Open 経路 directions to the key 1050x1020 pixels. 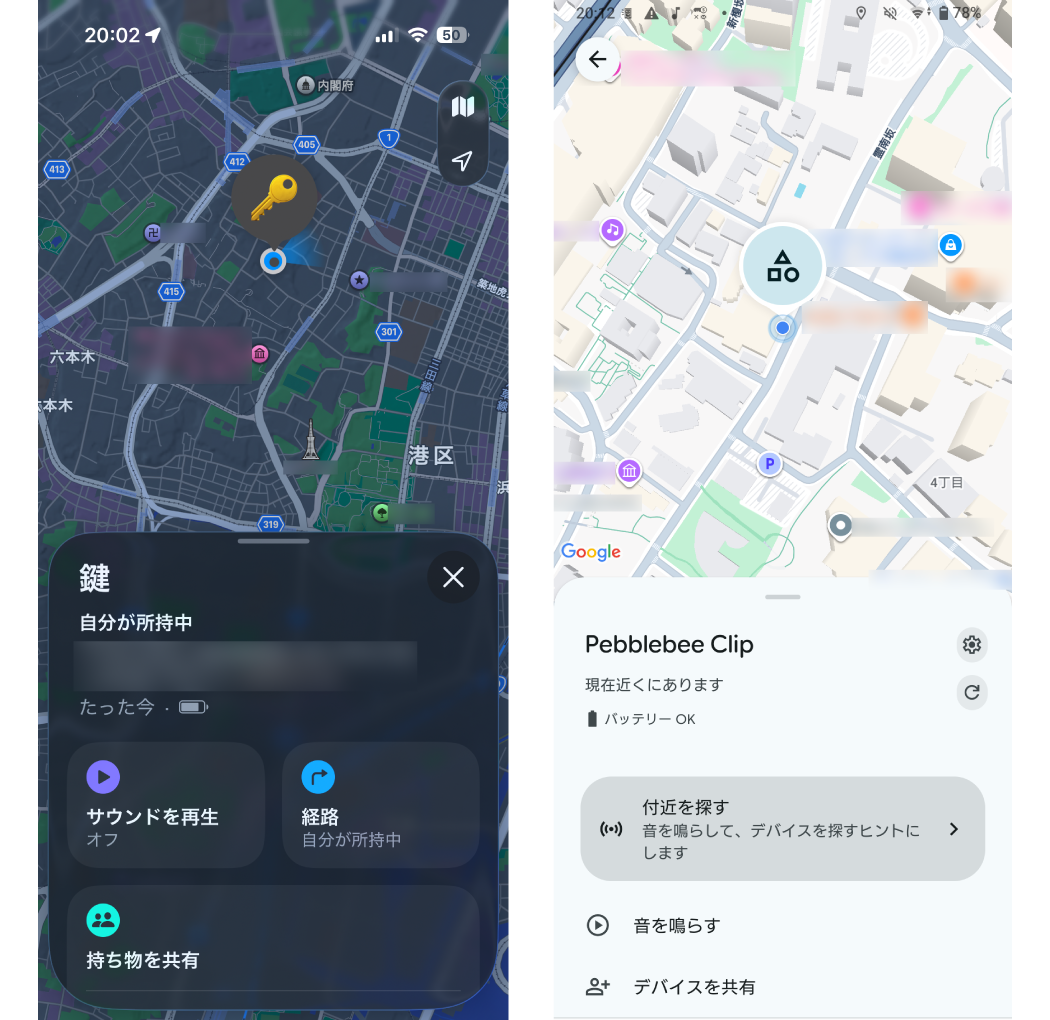click(x=380, y=804)
